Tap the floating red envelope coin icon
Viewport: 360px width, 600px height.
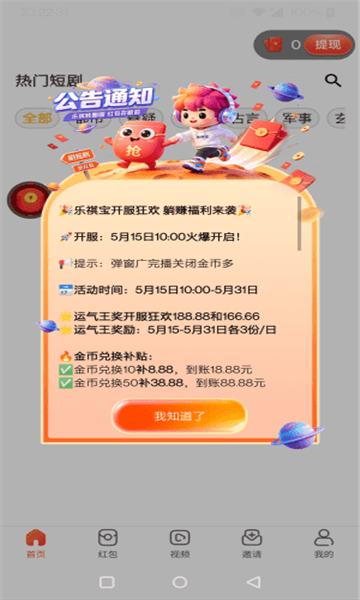[x=28, y=199]
